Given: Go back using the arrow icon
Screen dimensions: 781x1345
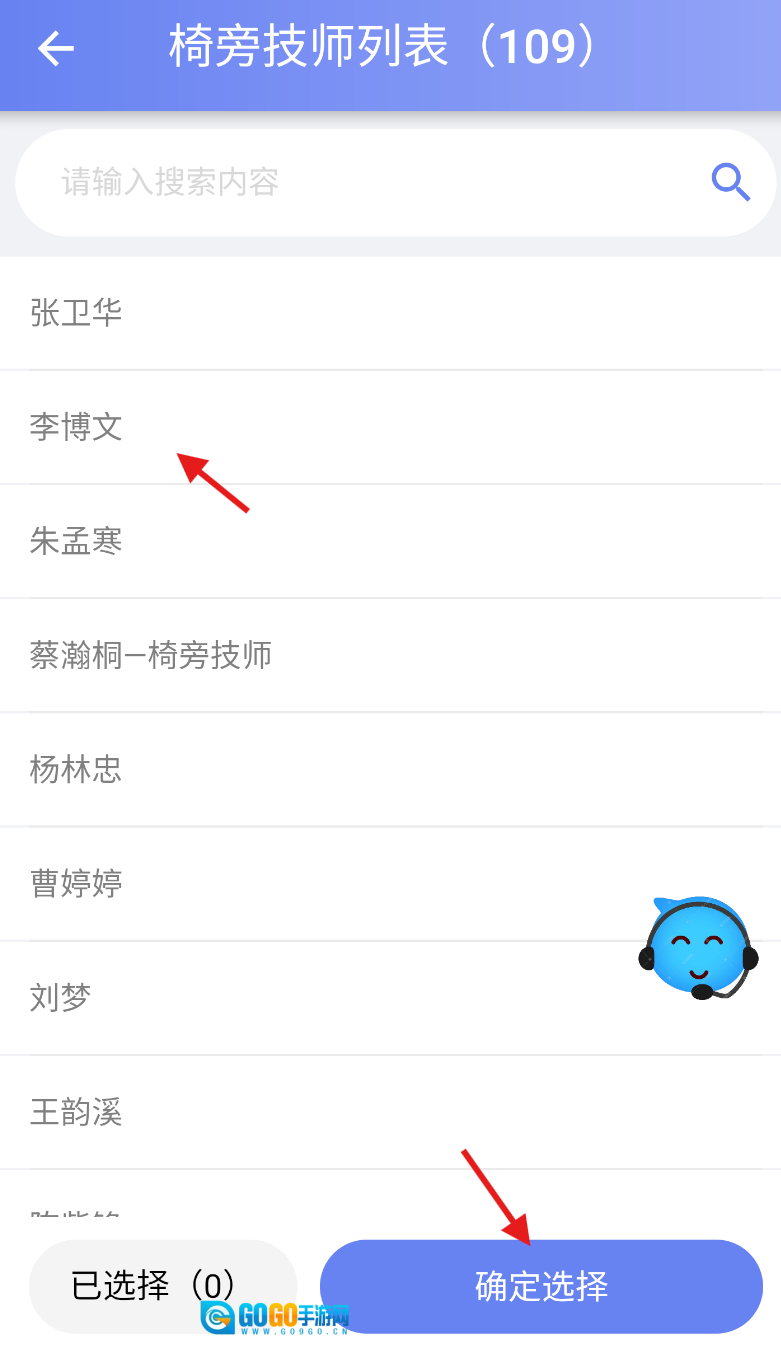Looking at the screenshot, I should pyautogui.click(x=56, y=48).
